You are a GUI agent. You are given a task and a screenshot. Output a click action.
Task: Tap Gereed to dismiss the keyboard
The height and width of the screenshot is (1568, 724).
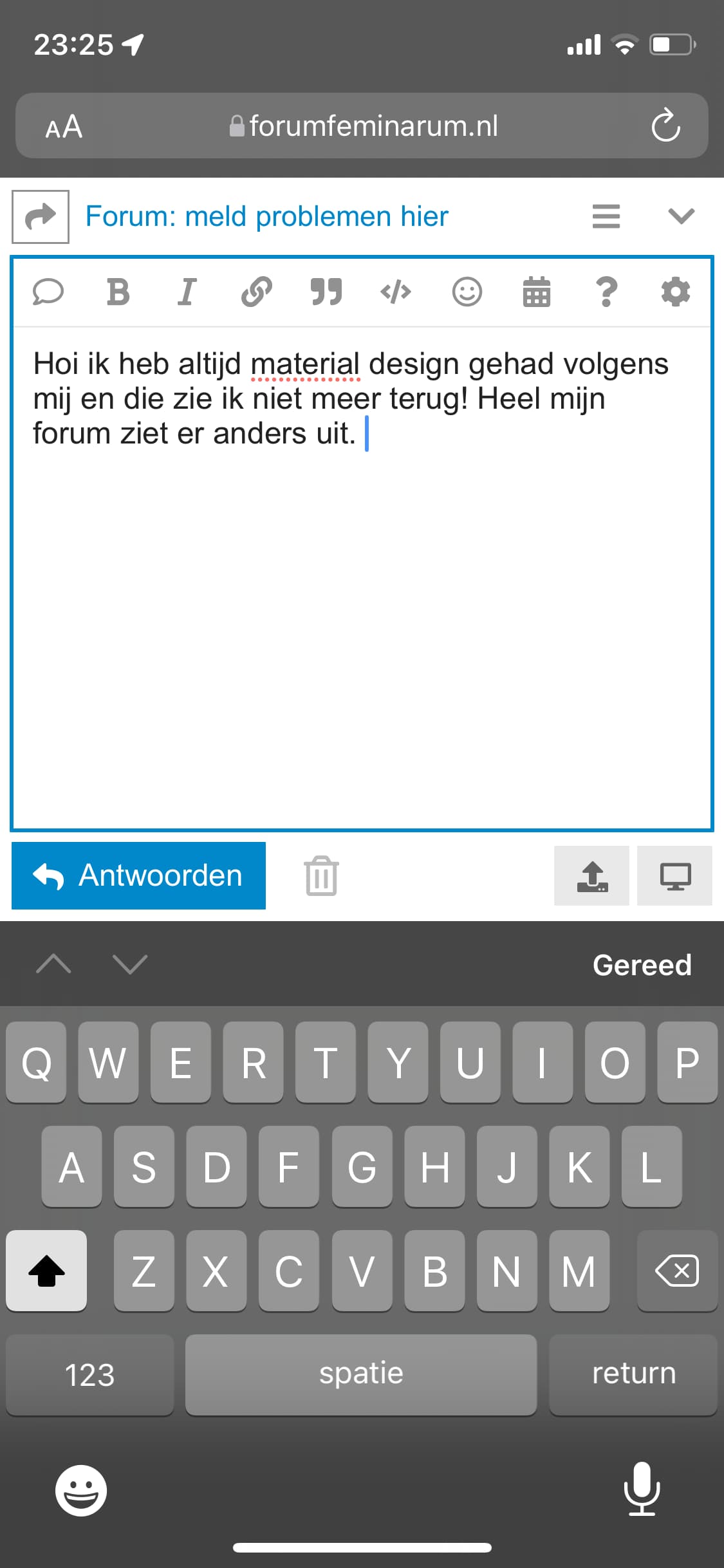tap(642, 965)
